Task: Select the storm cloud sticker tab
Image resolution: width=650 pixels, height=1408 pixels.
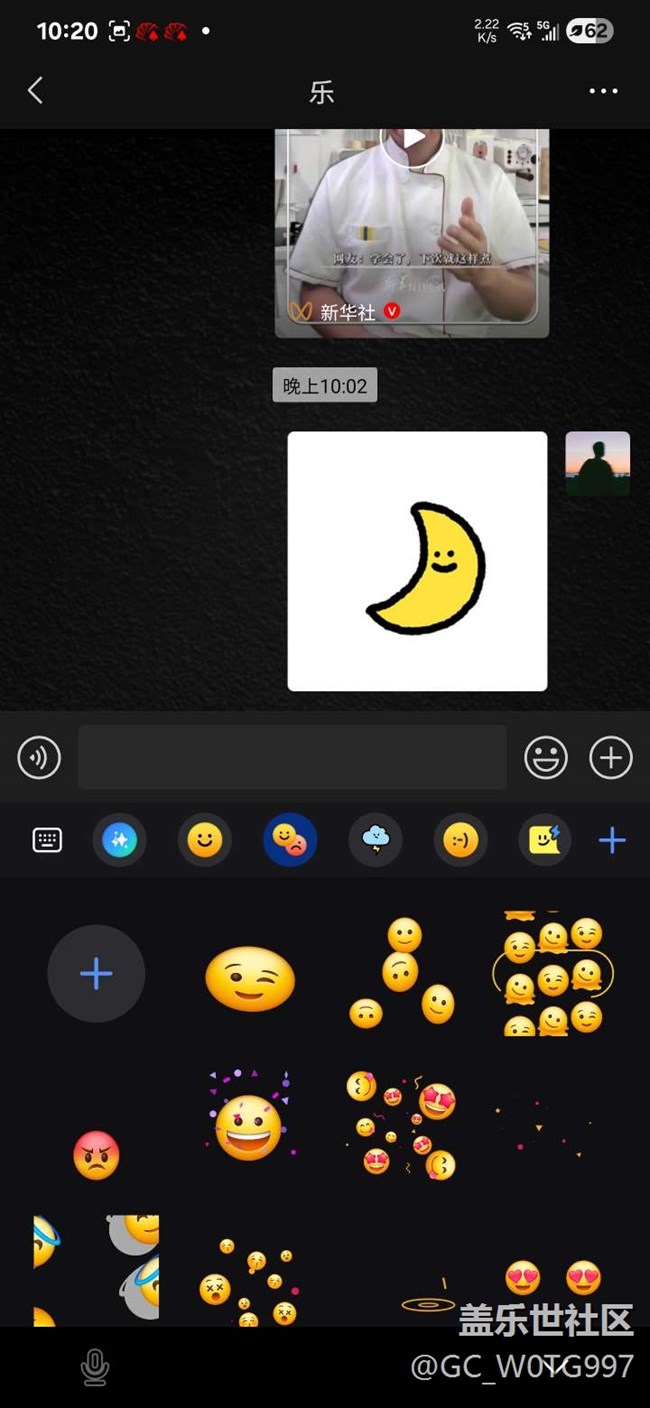Action: [x=375, y=840]
